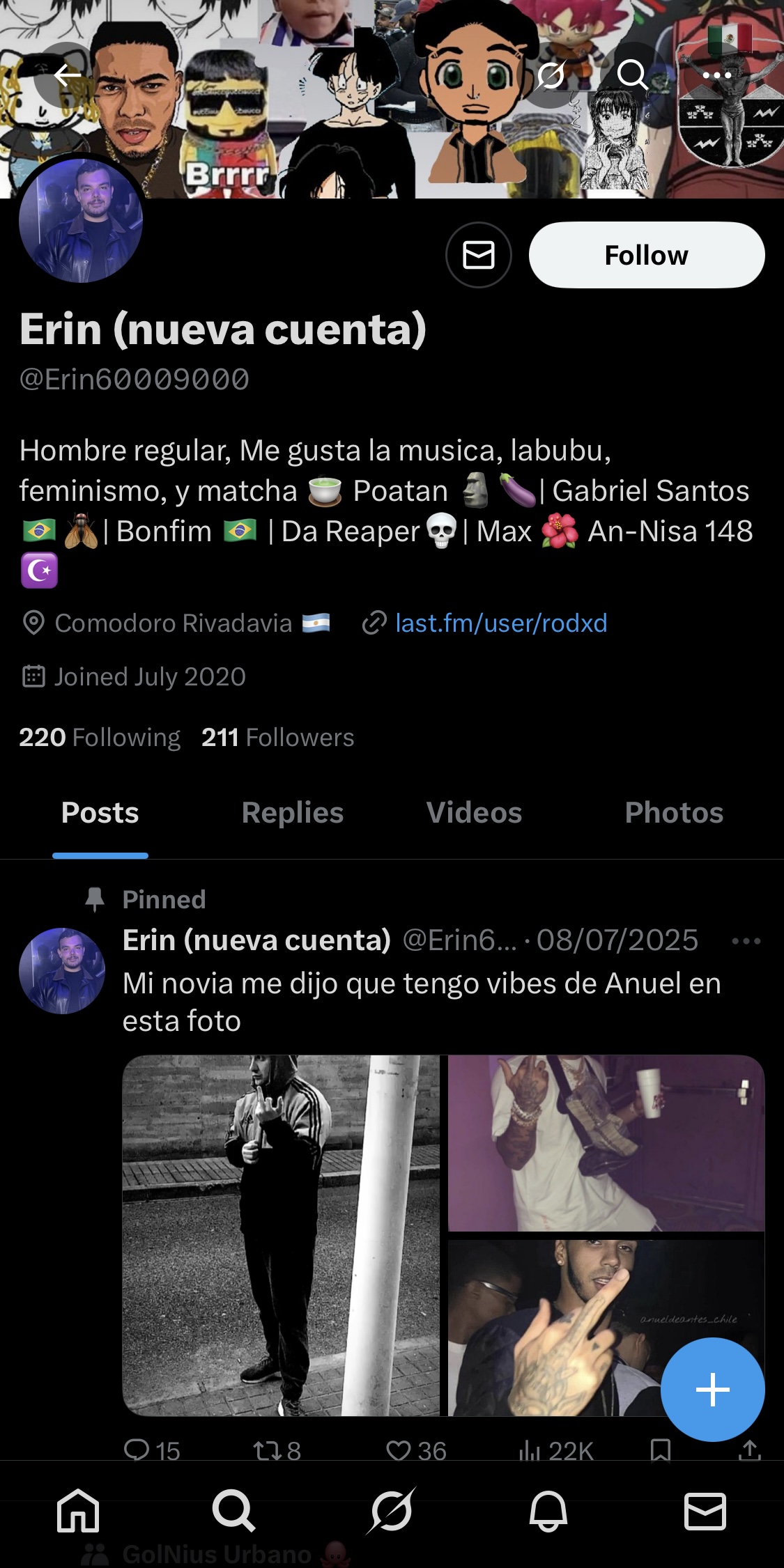The image size is (784, 1568).
Task: Switch to the Replies tab
Action: pos(293,813)
